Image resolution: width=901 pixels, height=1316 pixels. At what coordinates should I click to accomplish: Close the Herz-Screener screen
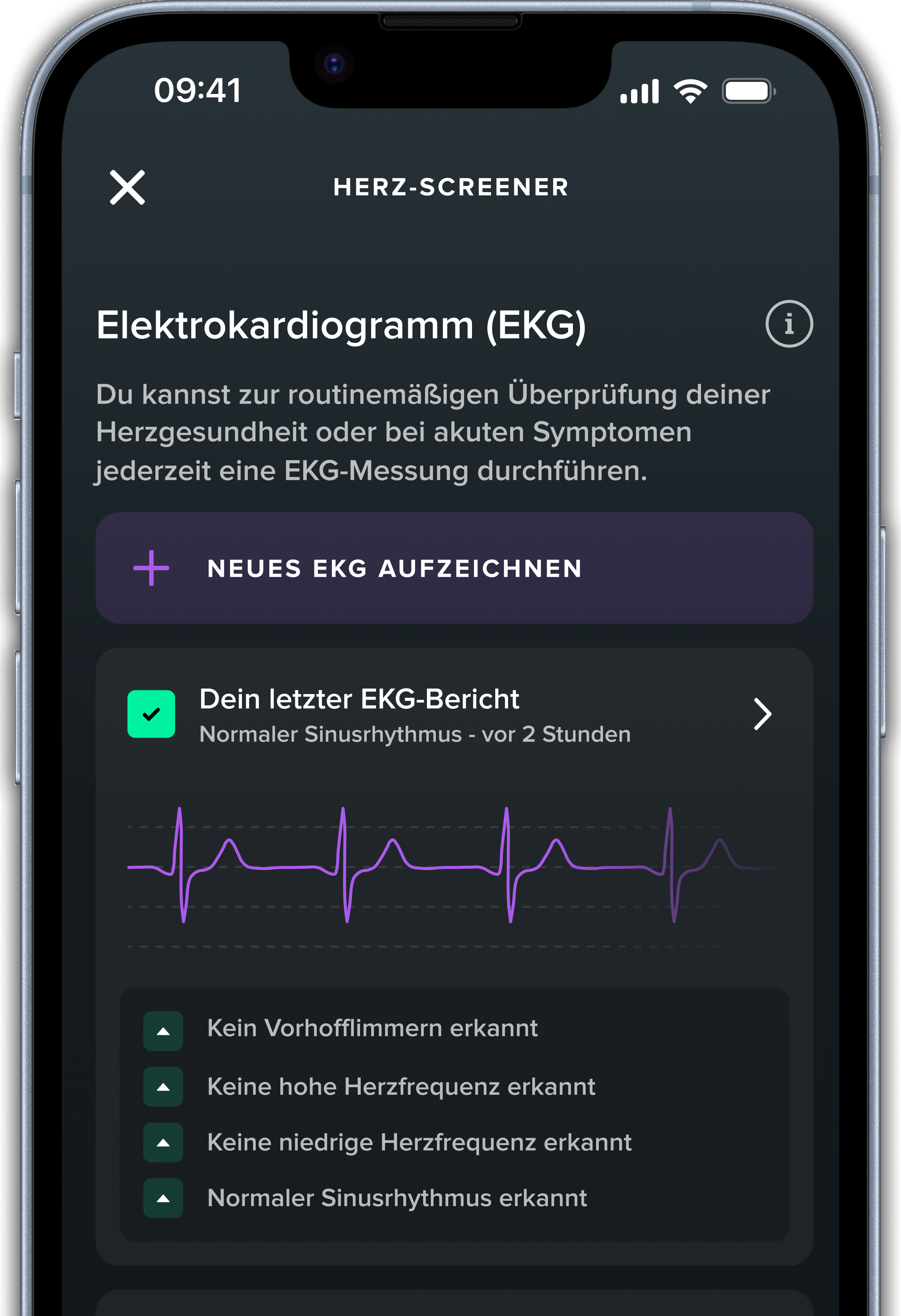[x=127, y=188]
